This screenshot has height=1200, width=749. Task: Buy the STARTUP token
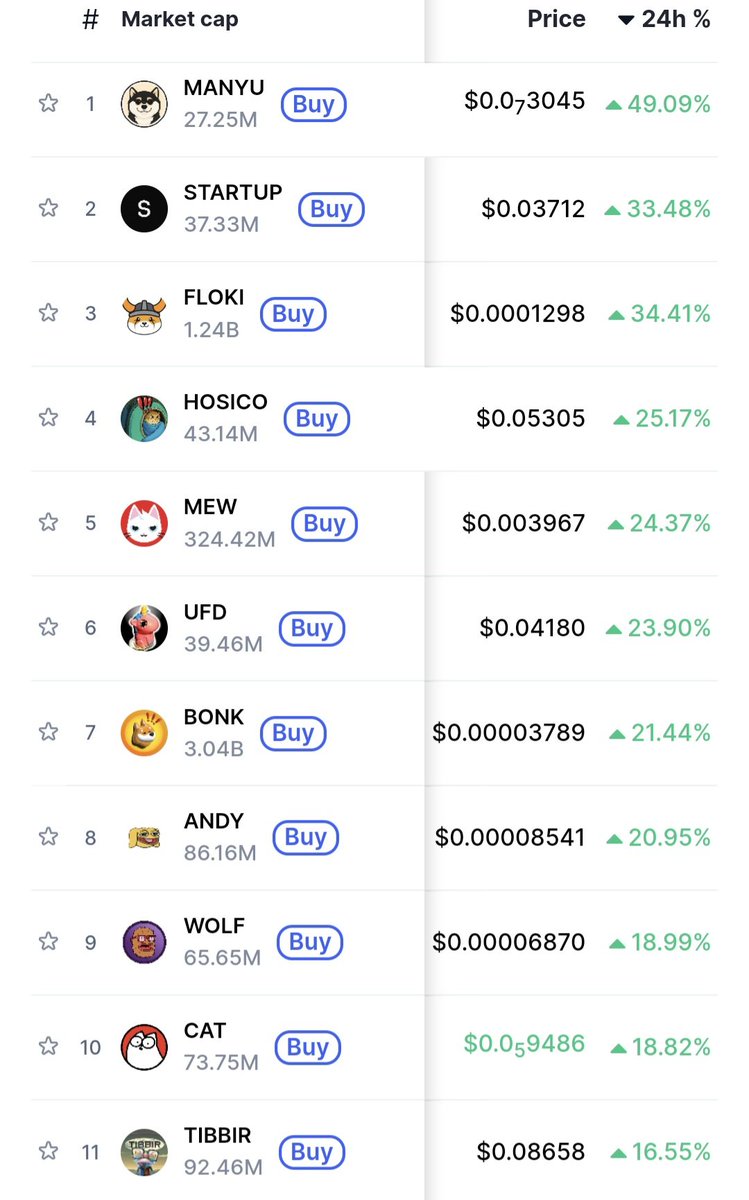point(331,209)
